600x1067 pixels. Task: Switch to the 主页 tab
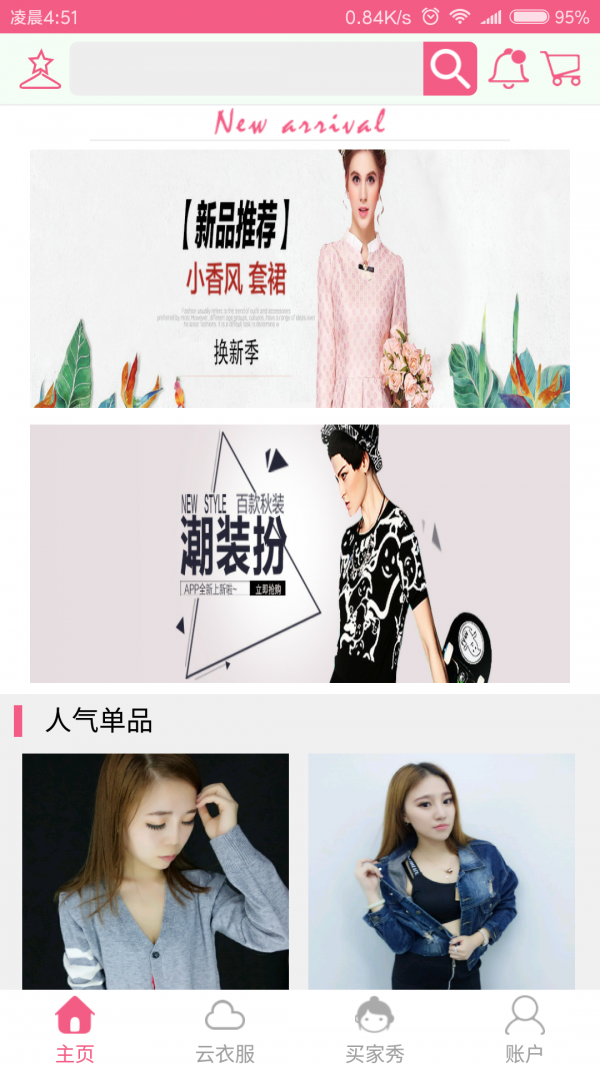tap(75, 1029)
